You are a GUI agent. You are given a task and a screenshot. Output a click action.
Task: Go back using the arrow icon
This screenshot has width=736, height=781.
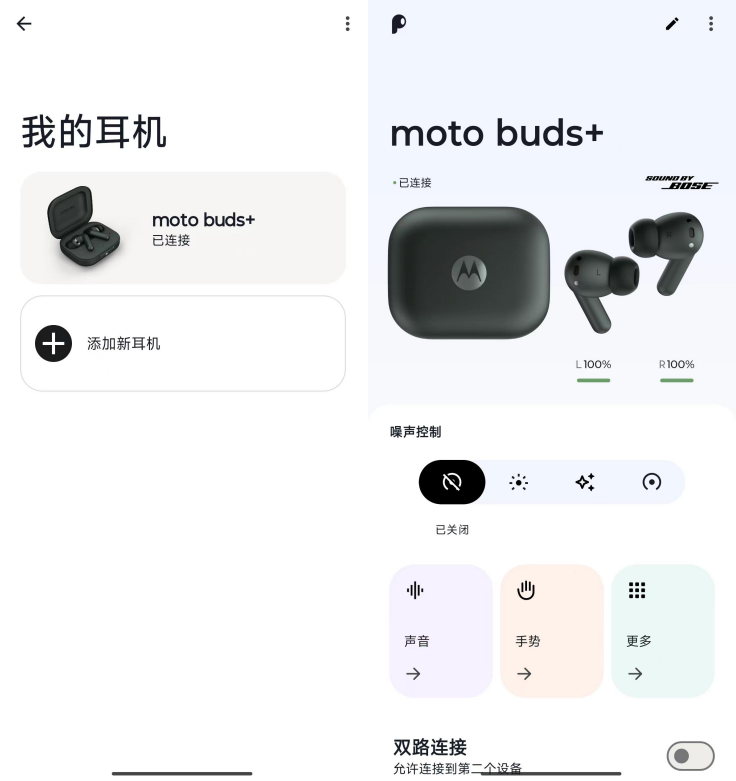pos(24,24)
